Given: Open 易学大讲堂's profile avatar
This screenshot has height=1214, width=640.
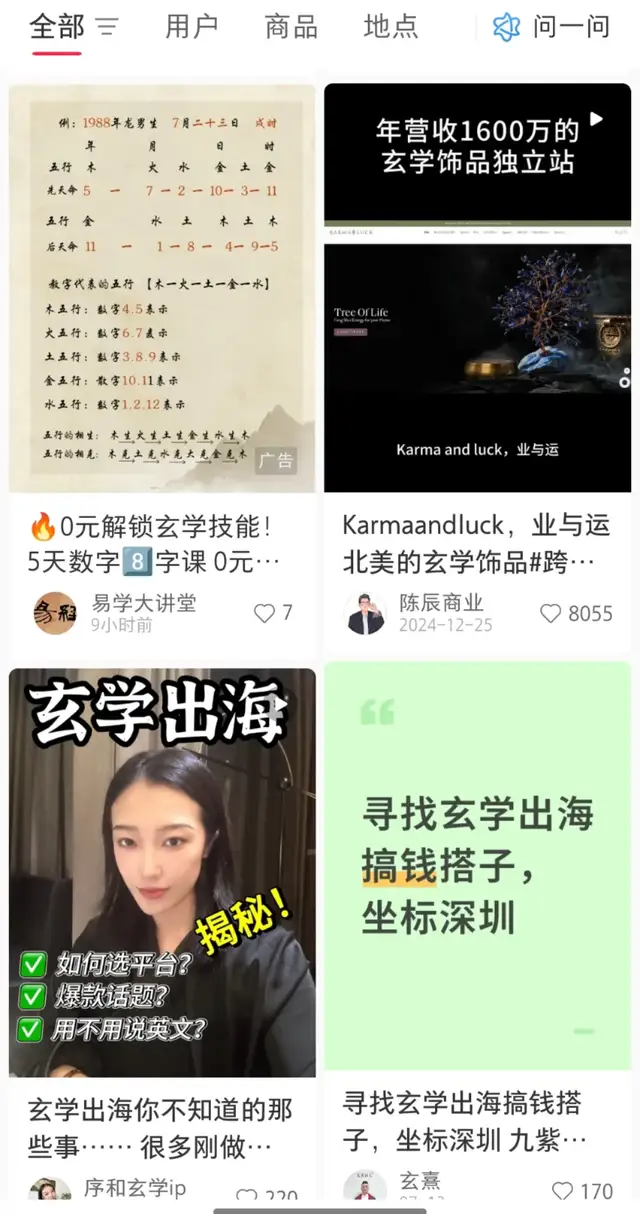Looking at the screenshot, I should (x=55, y=613).
